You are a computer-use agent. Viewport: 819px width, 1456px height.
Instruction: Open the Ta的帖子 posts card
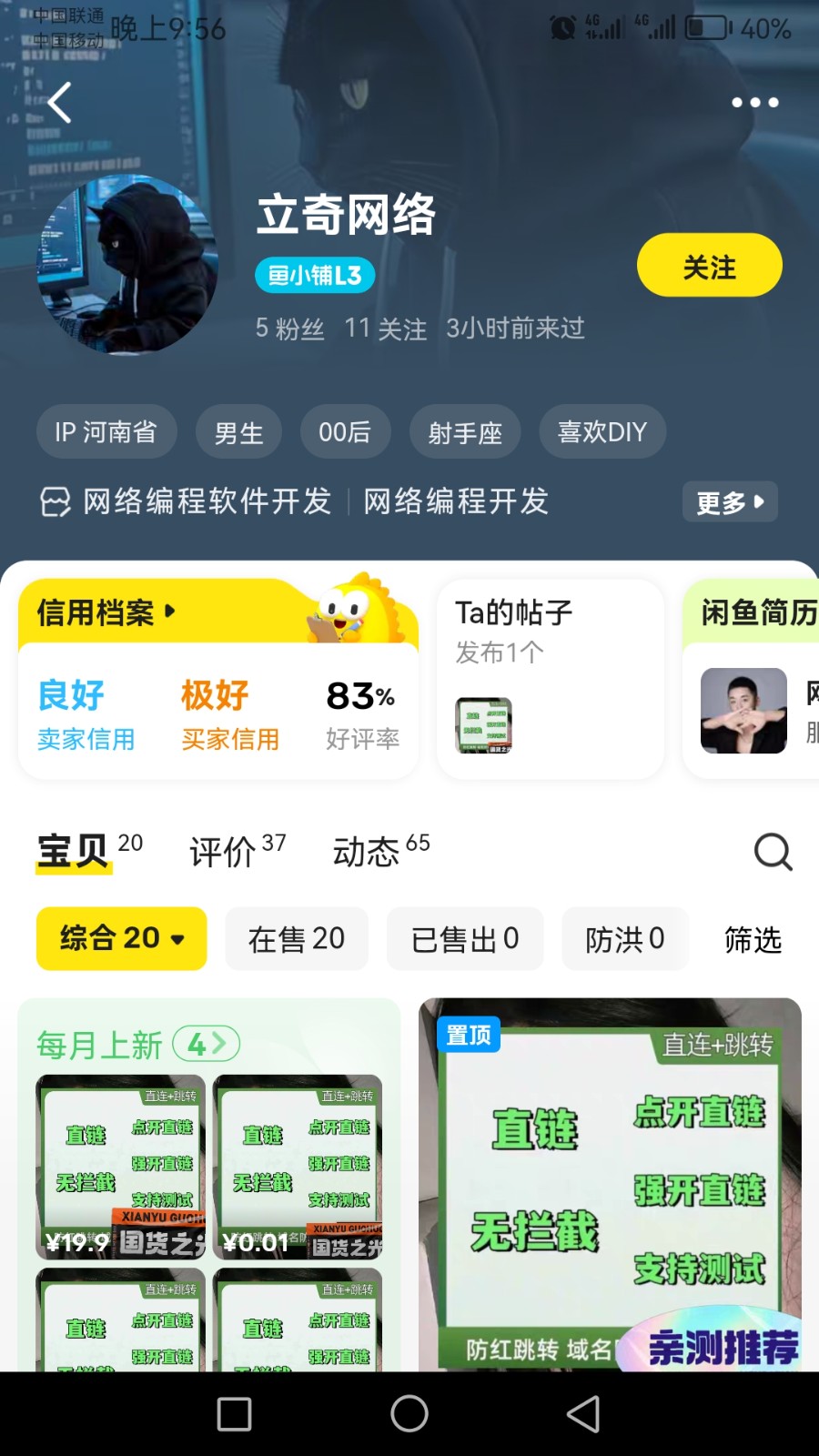[x=550, y=678]
